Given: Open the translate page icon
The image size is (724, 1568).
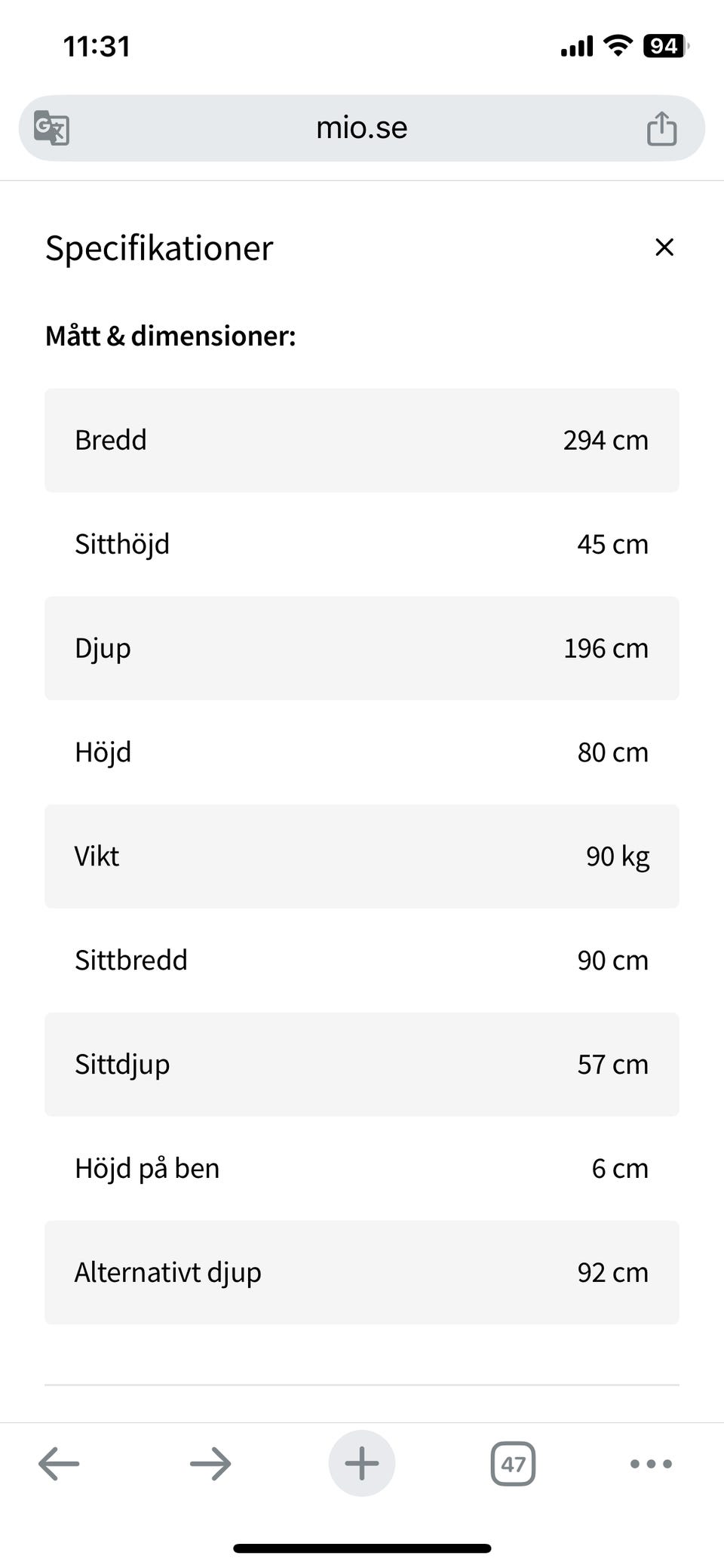Looking at the screenshot, I should click(x=51, y=128).
